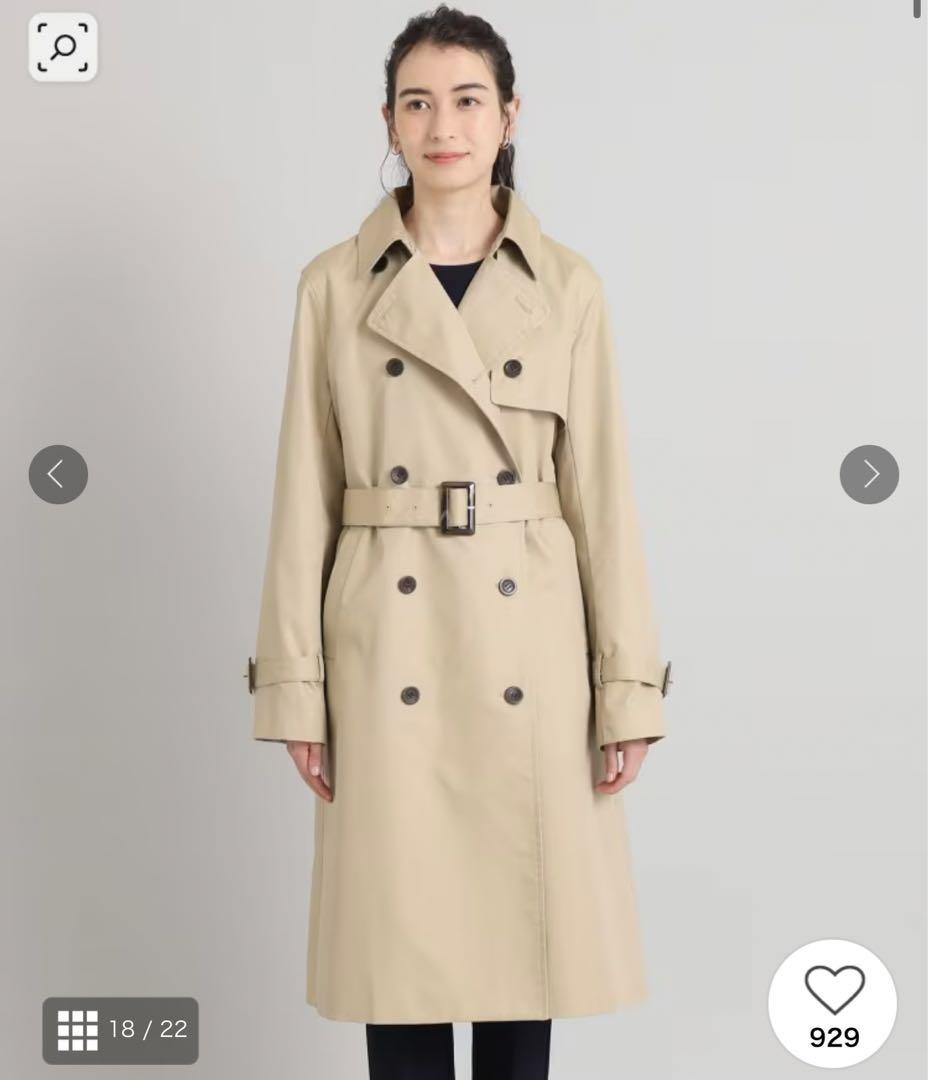Screen dimensions: 928x1080
Task: Like this item with the heart button
Action: (833, 1003)
